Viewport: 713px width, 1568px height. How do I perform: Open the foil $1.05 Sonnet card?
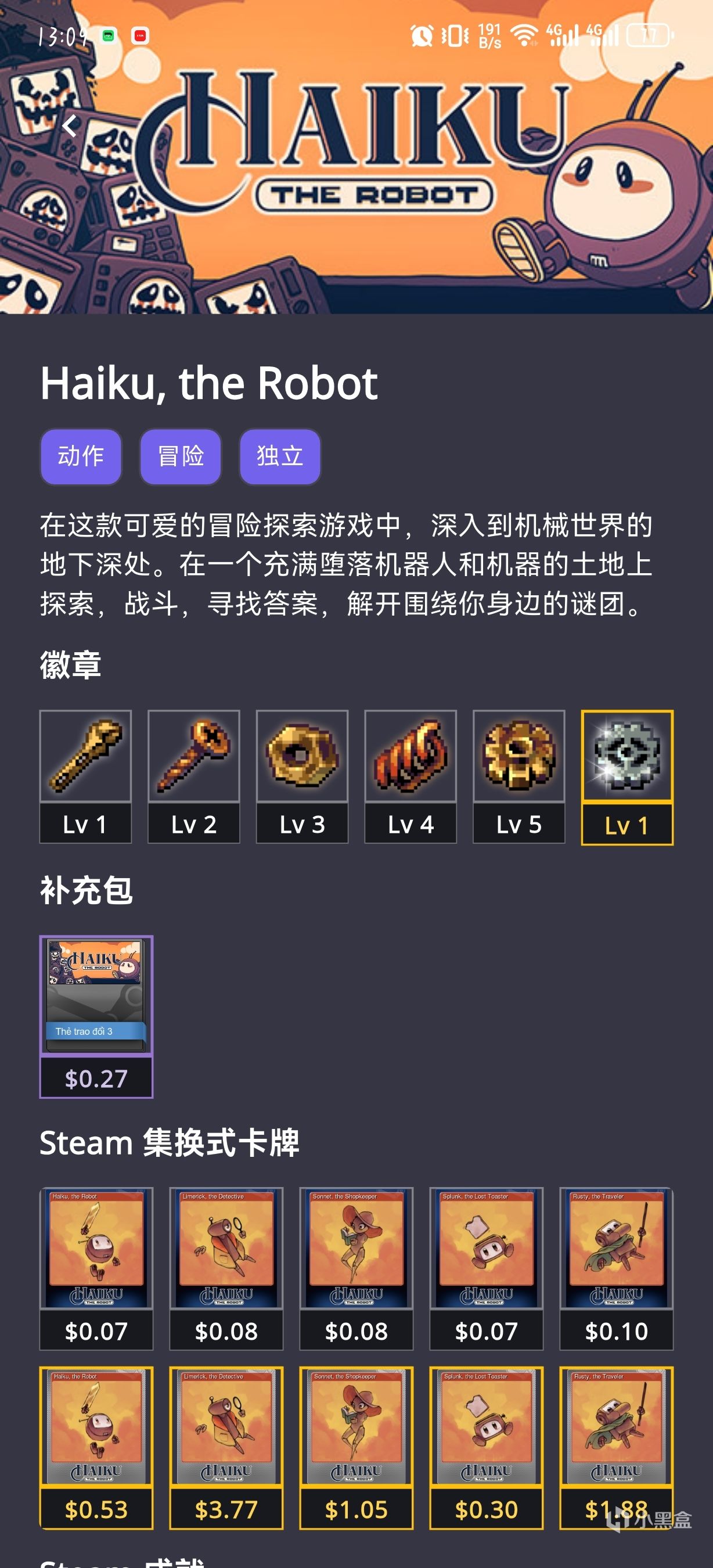pyautogui.click(x=356, y=1446)
